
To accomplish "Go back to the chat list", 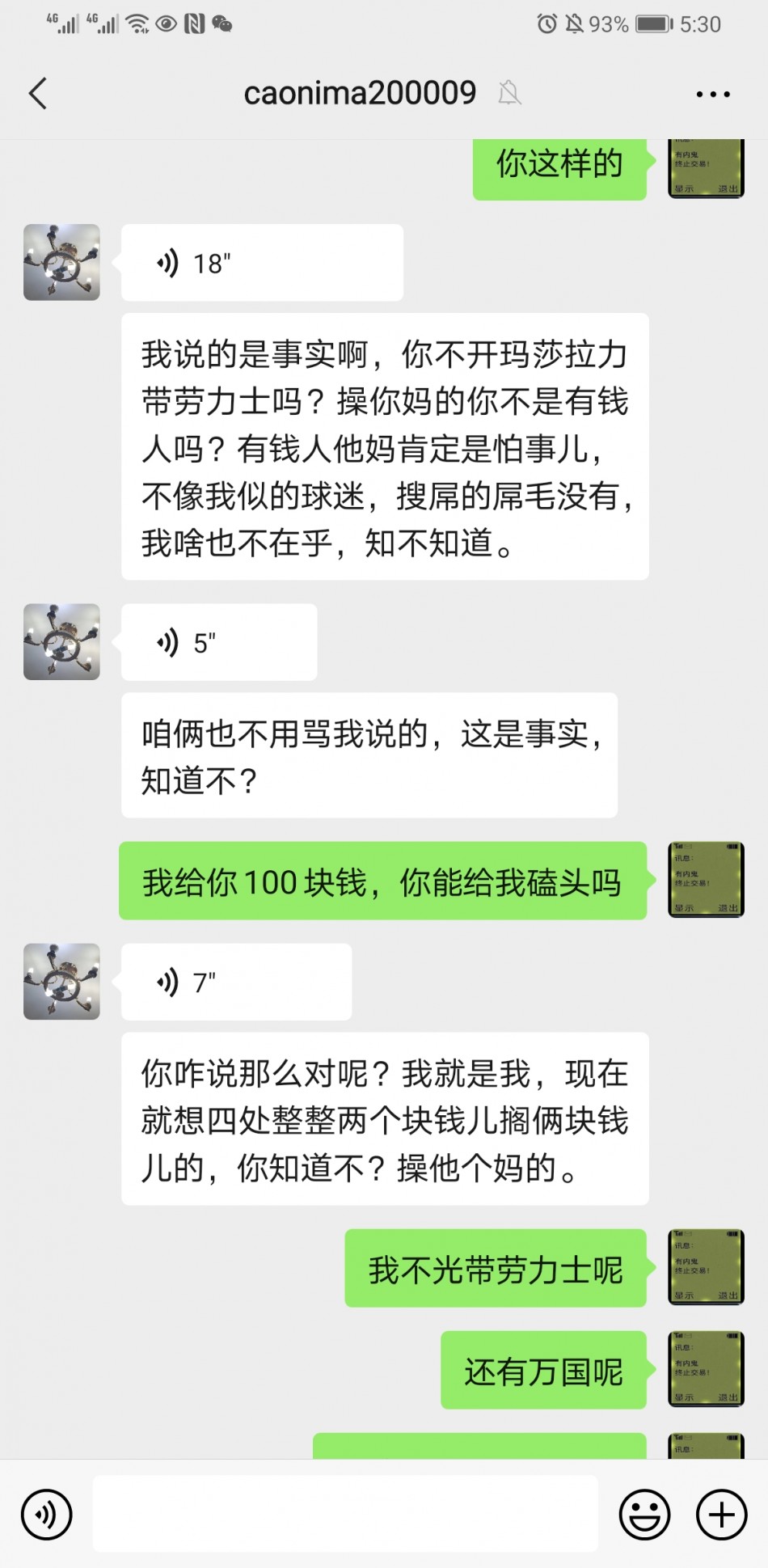I will click(x=38, y=94).
